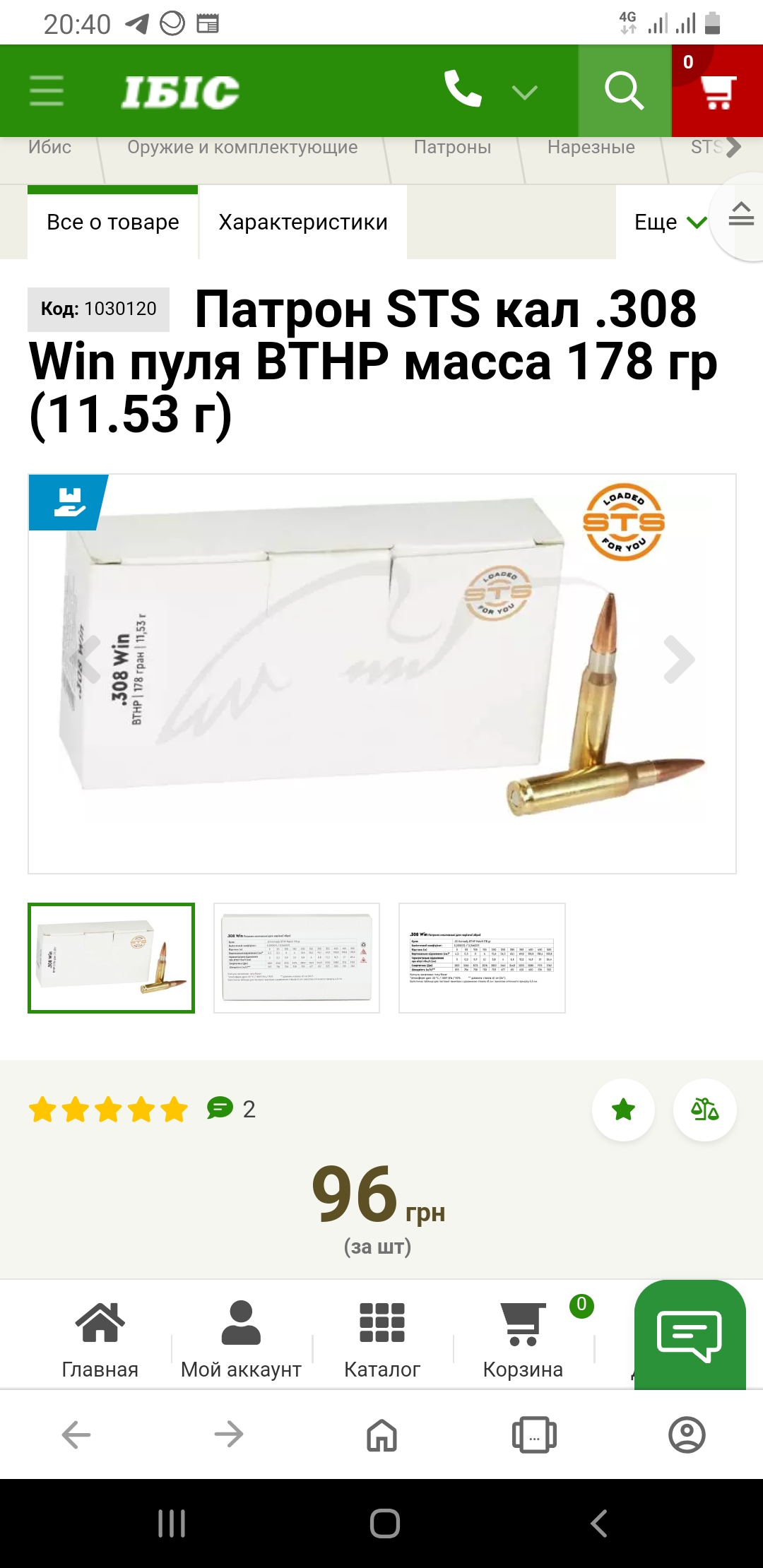The width and height of the screenshot is (763, 1568).
Task: Go to Главная in bottom bar
Action: (100, 1339)
